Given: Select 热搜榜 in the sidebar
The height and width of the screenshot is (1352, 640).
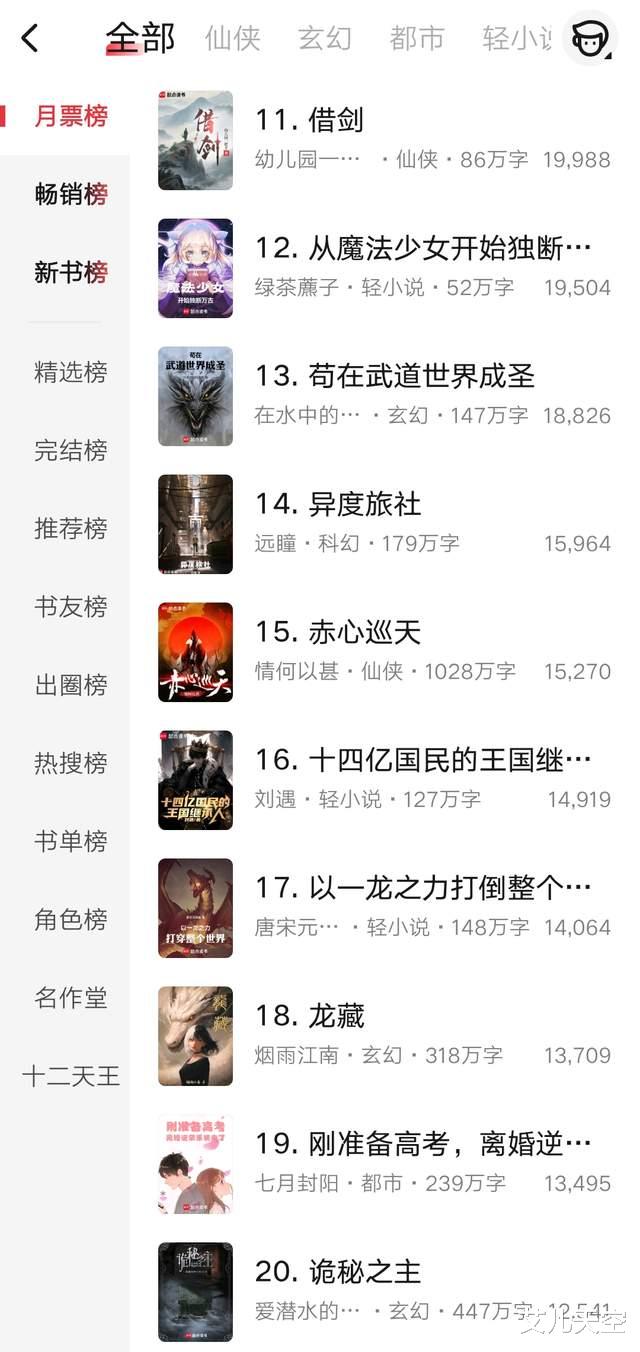Looking at the screenshot, I should tap(70, 763).
